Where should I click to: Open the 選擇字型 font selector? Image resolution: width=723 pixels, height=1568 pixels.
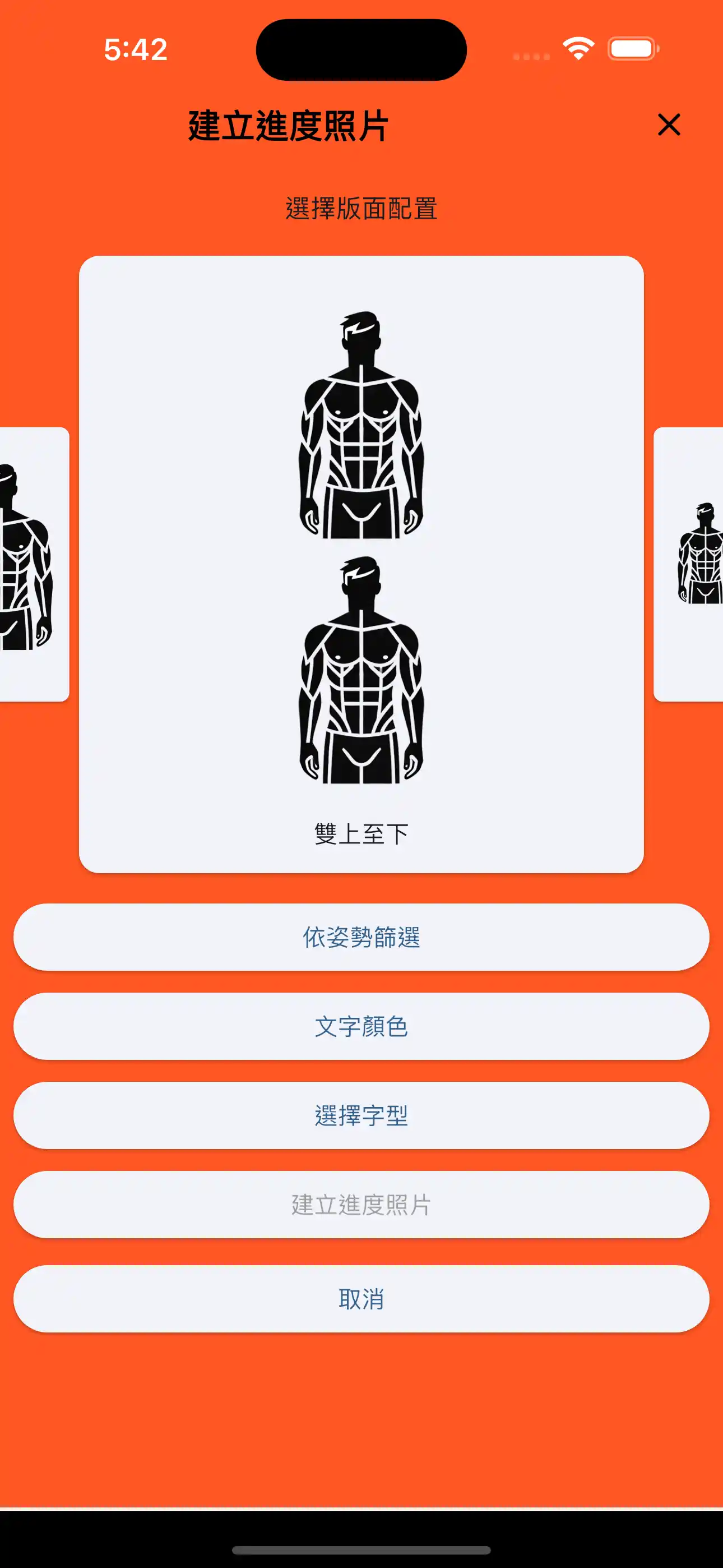(x=361, y=1116)
